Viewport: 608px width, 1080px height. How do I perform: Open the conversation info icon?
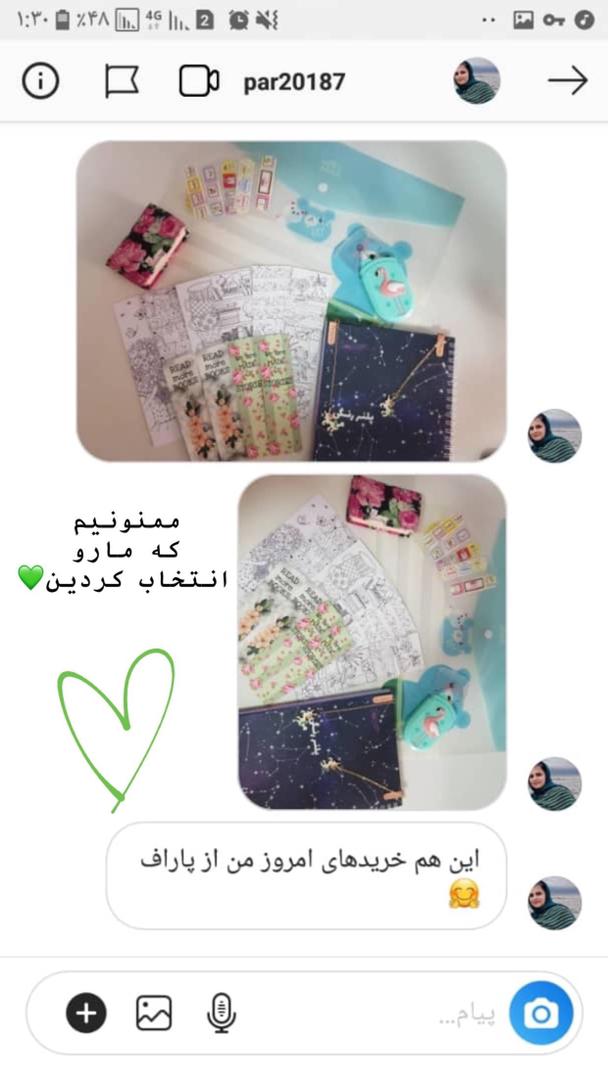point(40,81)
